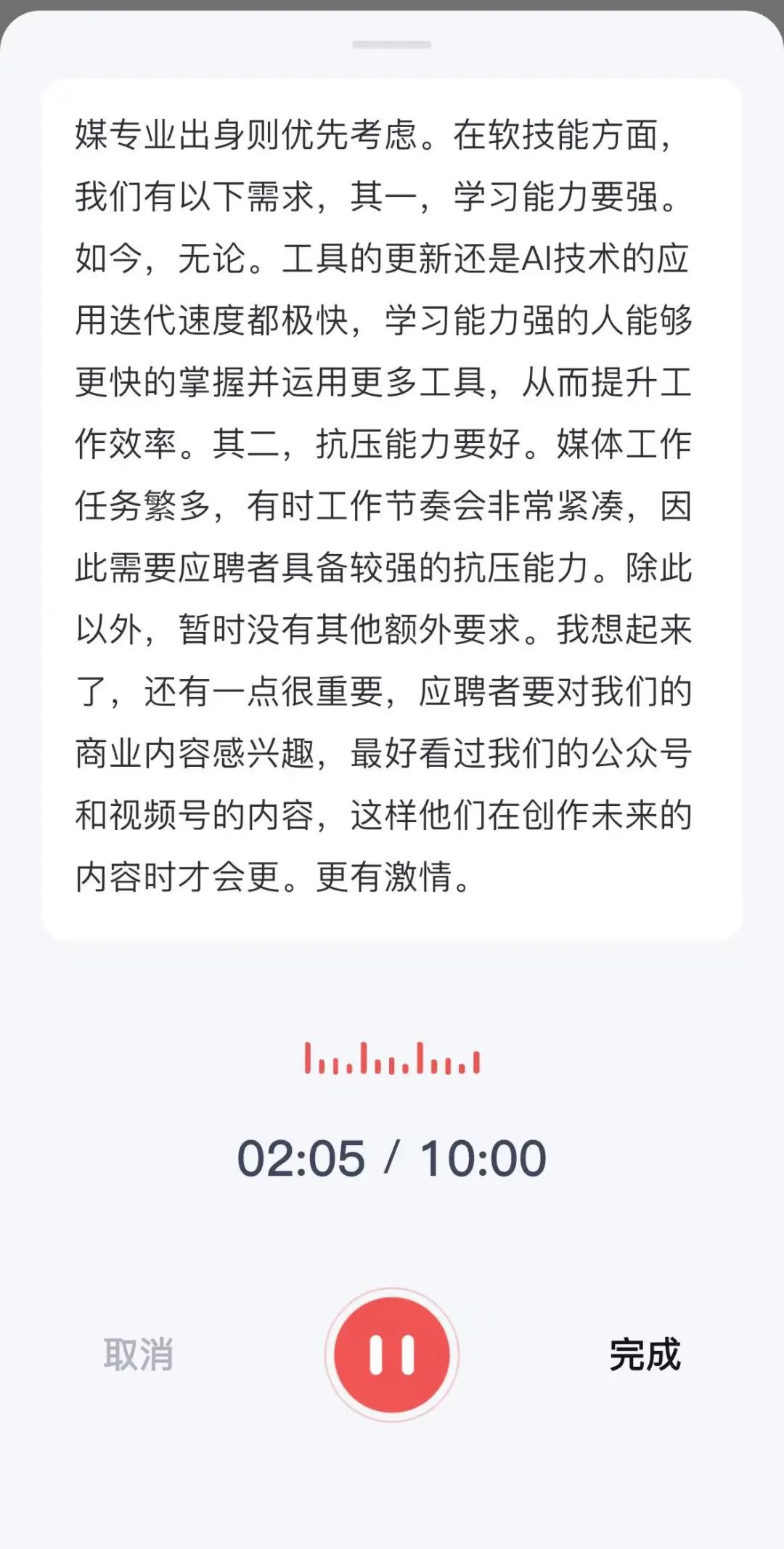Tap 完成 to finish recording
The height and width of the screenshot is (1549, 784).
pyautogui.click(x=645, y=1355)
